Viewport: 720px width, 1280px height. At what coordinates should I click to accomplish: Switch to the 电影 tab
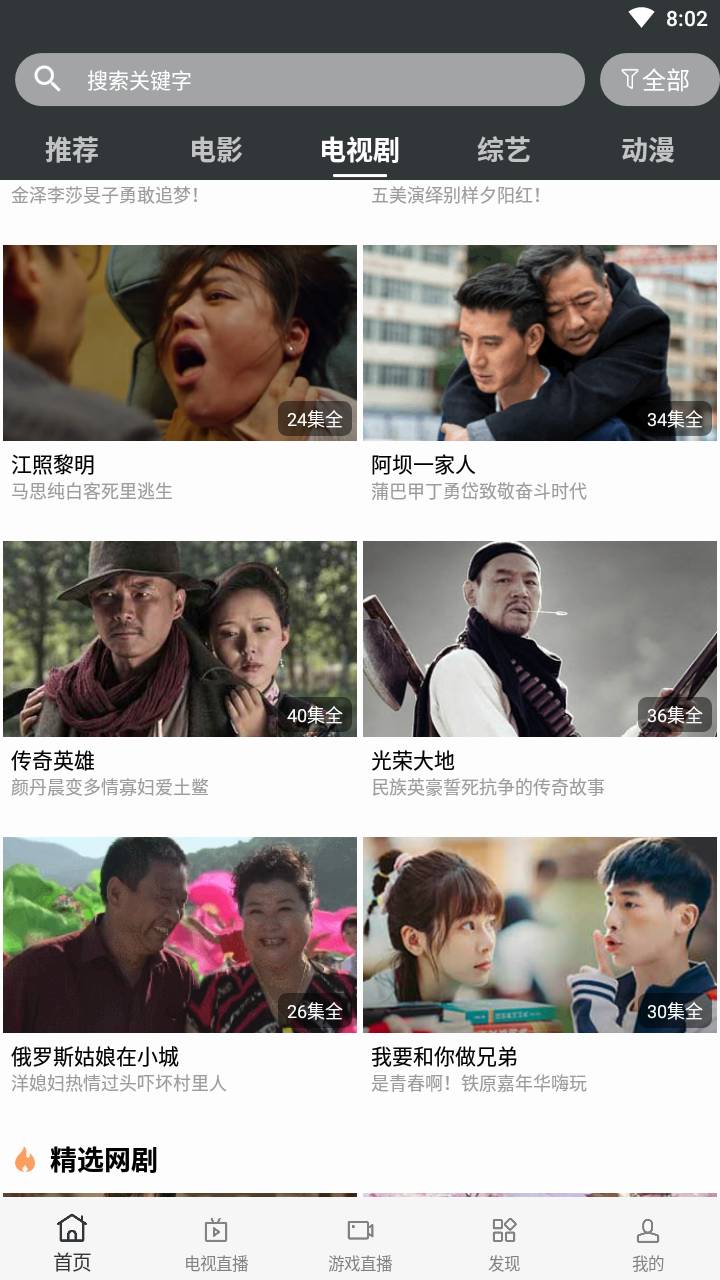216,150
